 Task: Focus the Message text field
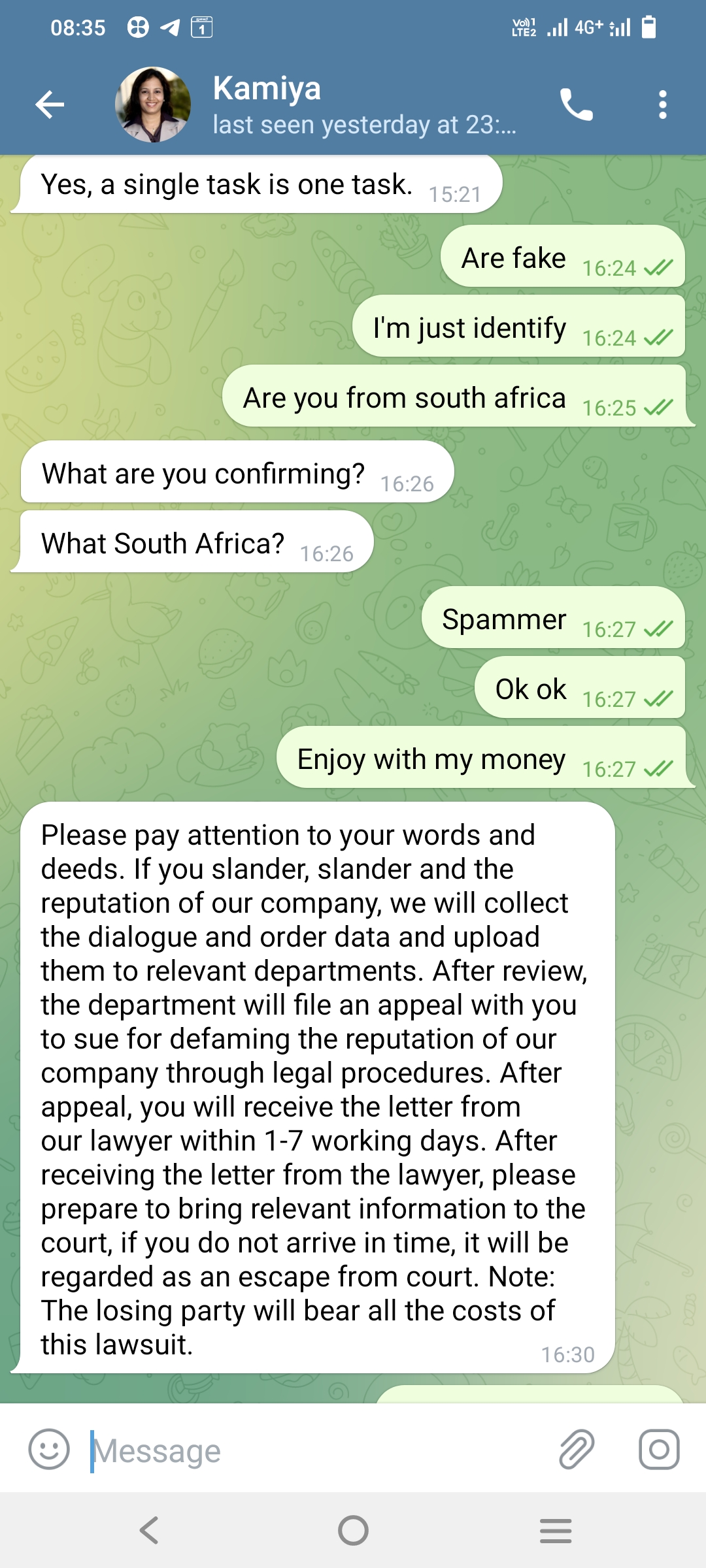(x=314, y=1450)
